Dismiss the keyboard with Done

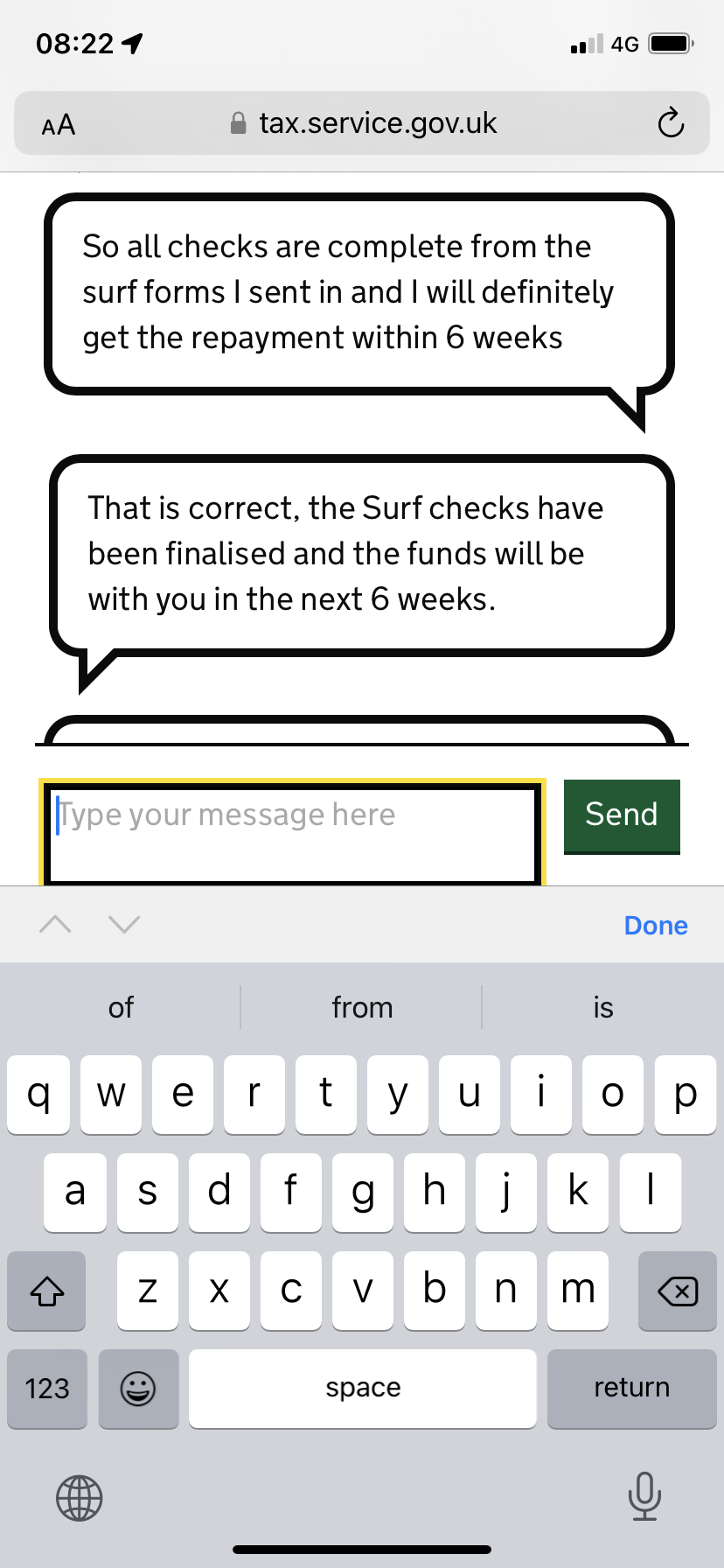click(656, 925)
